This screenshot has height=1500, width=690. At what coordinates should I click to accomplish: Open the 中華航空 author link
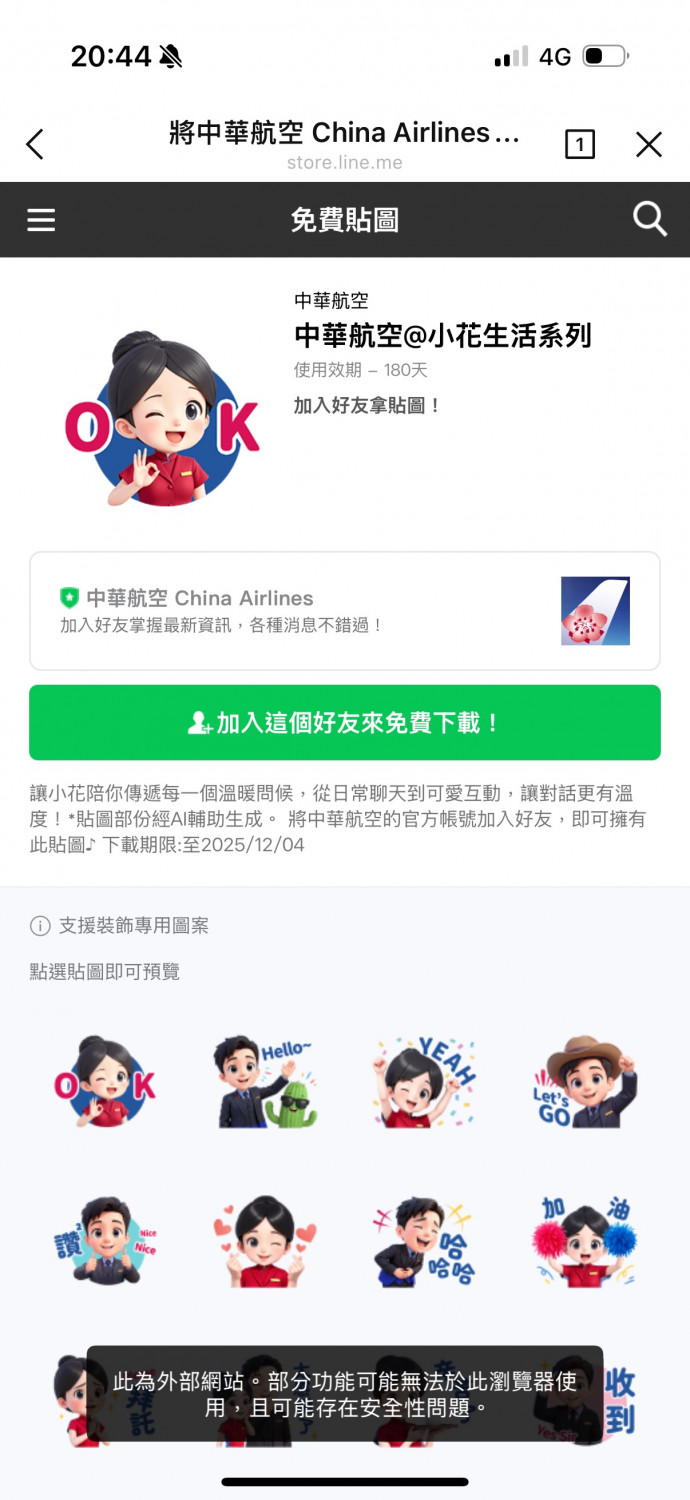331,300
